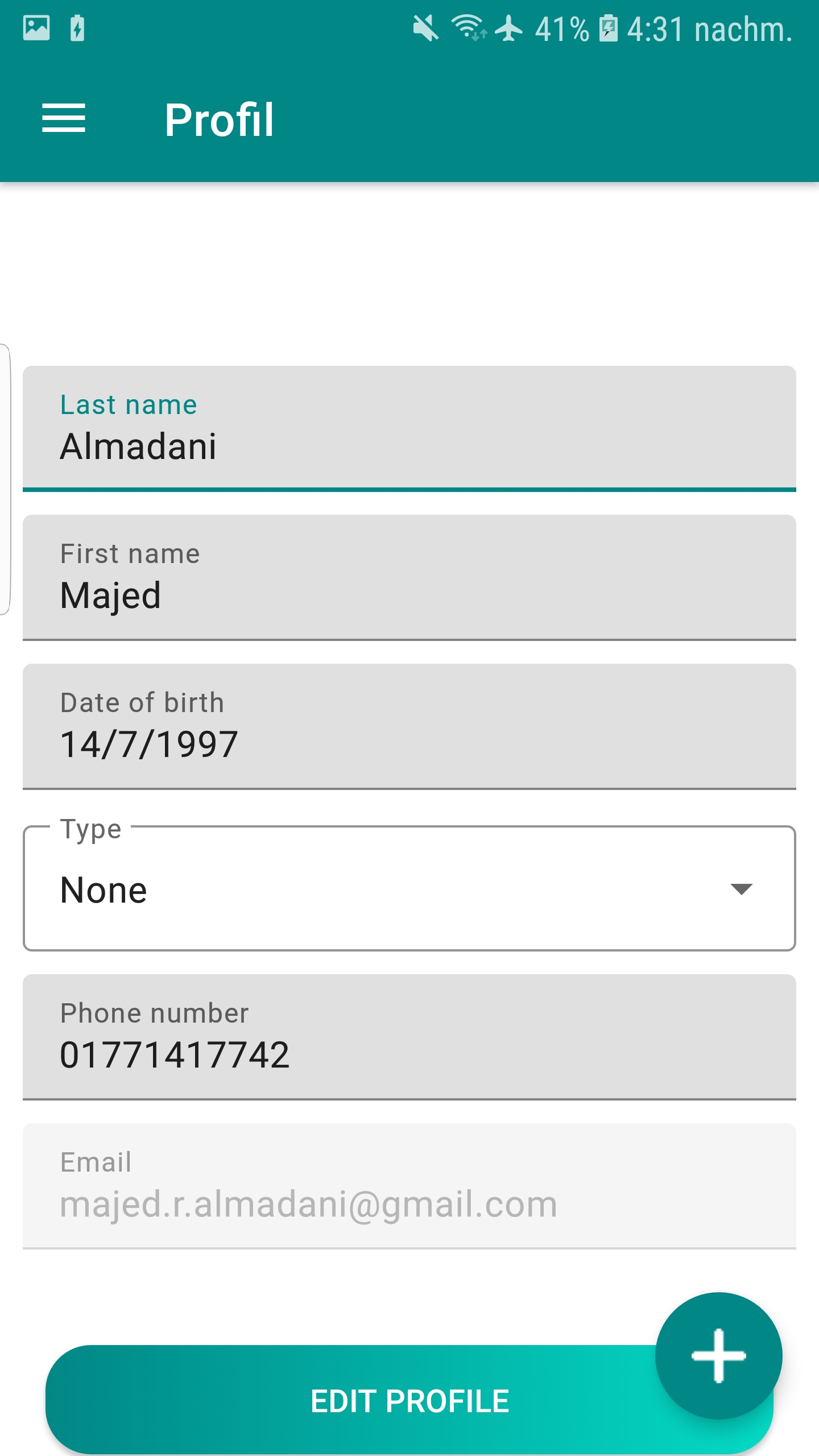Expand the Type dropdown
819x1456 pixels.
coord(409,888)
